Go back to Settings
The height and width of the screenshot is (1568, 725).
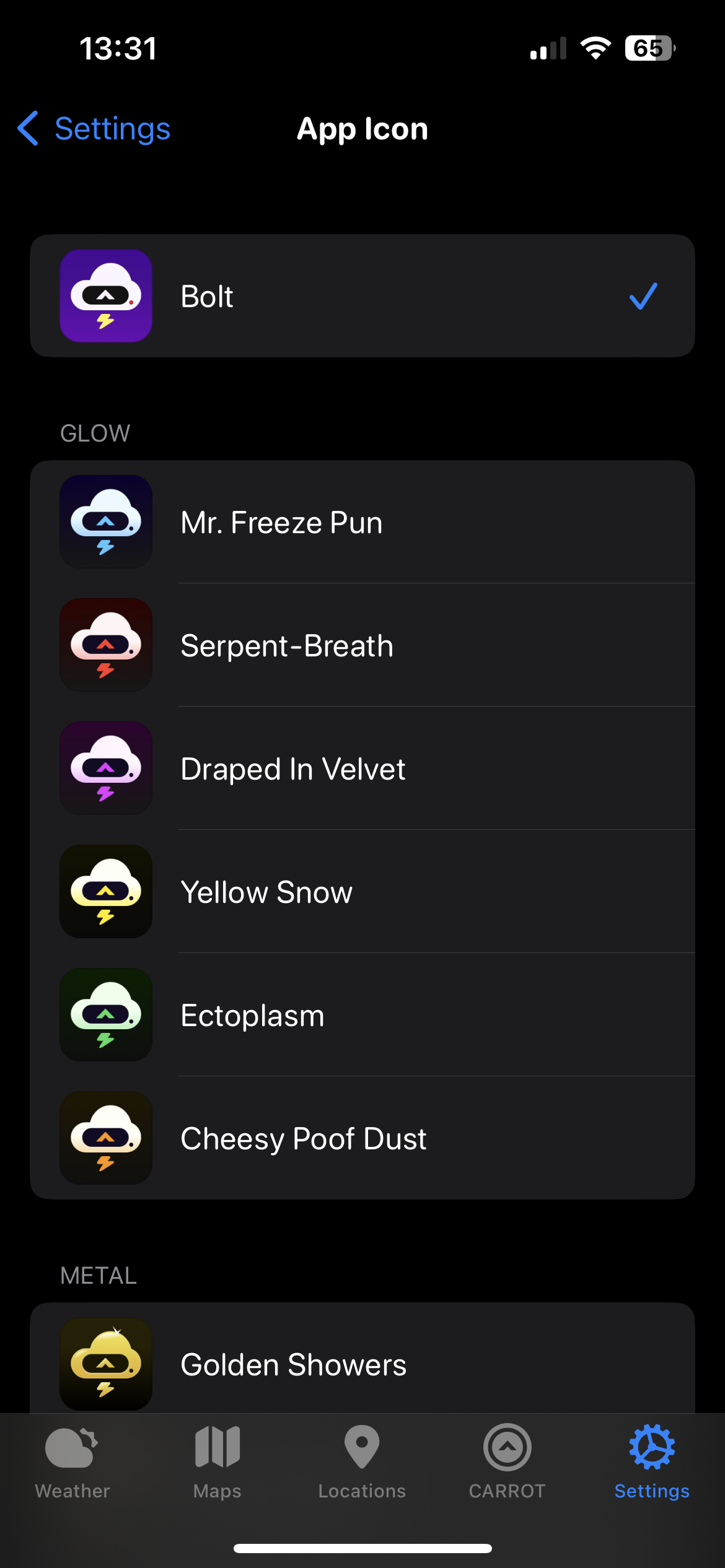pos(94,129)
